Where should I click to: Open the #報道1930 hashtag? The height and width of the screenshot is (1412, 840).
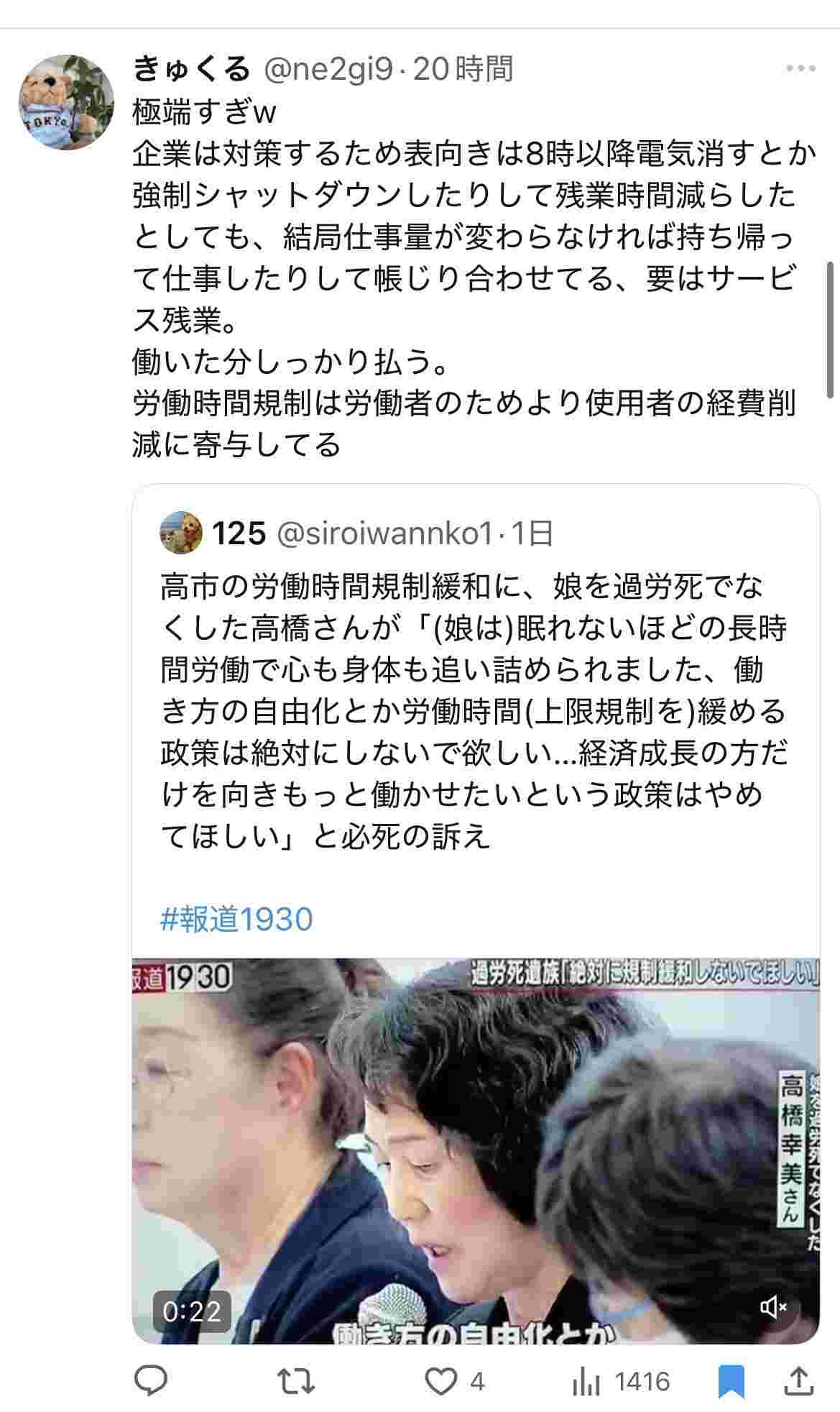[236, 920]
